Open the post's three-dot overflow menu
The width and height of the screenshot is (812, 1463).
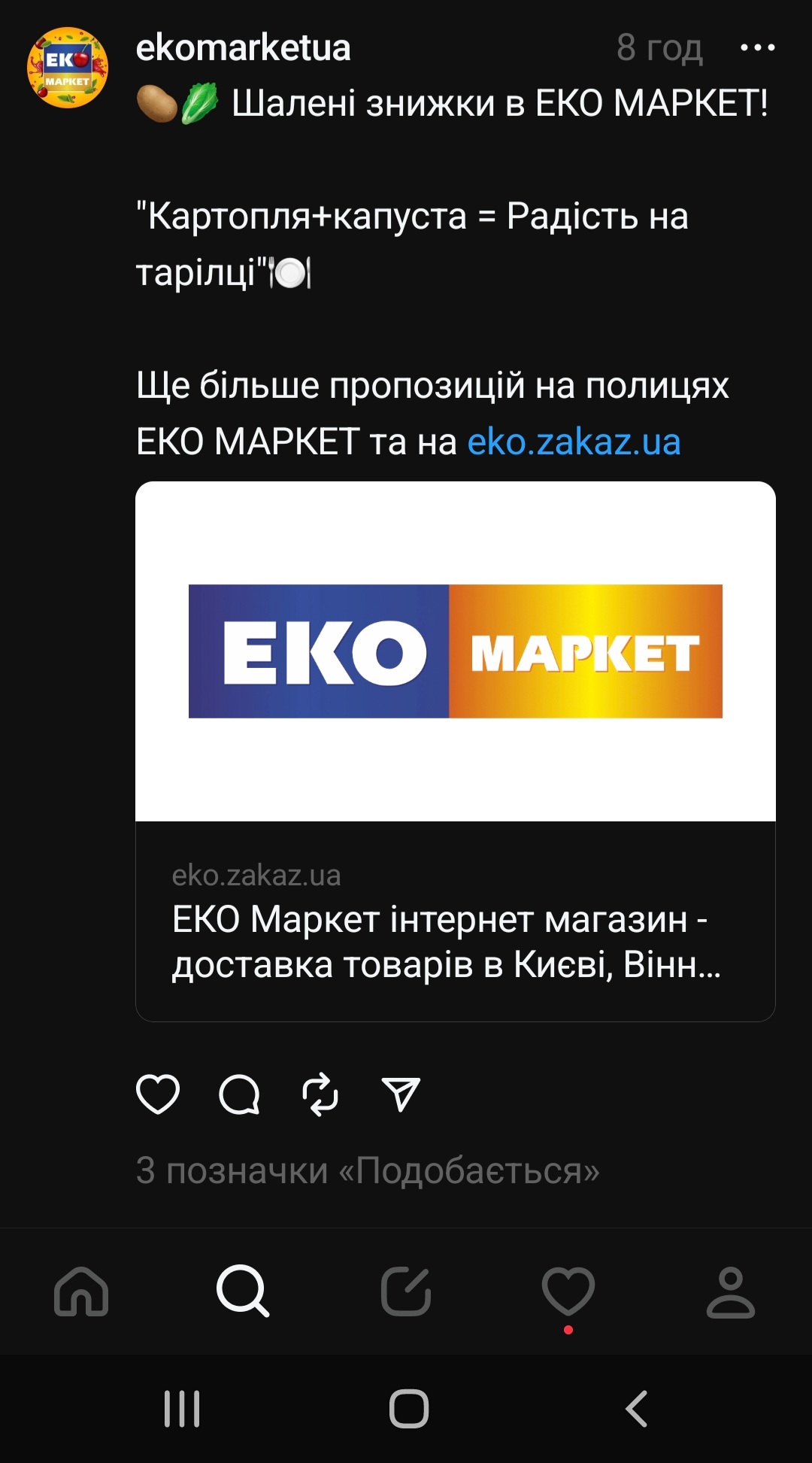[x=757, y=48]
